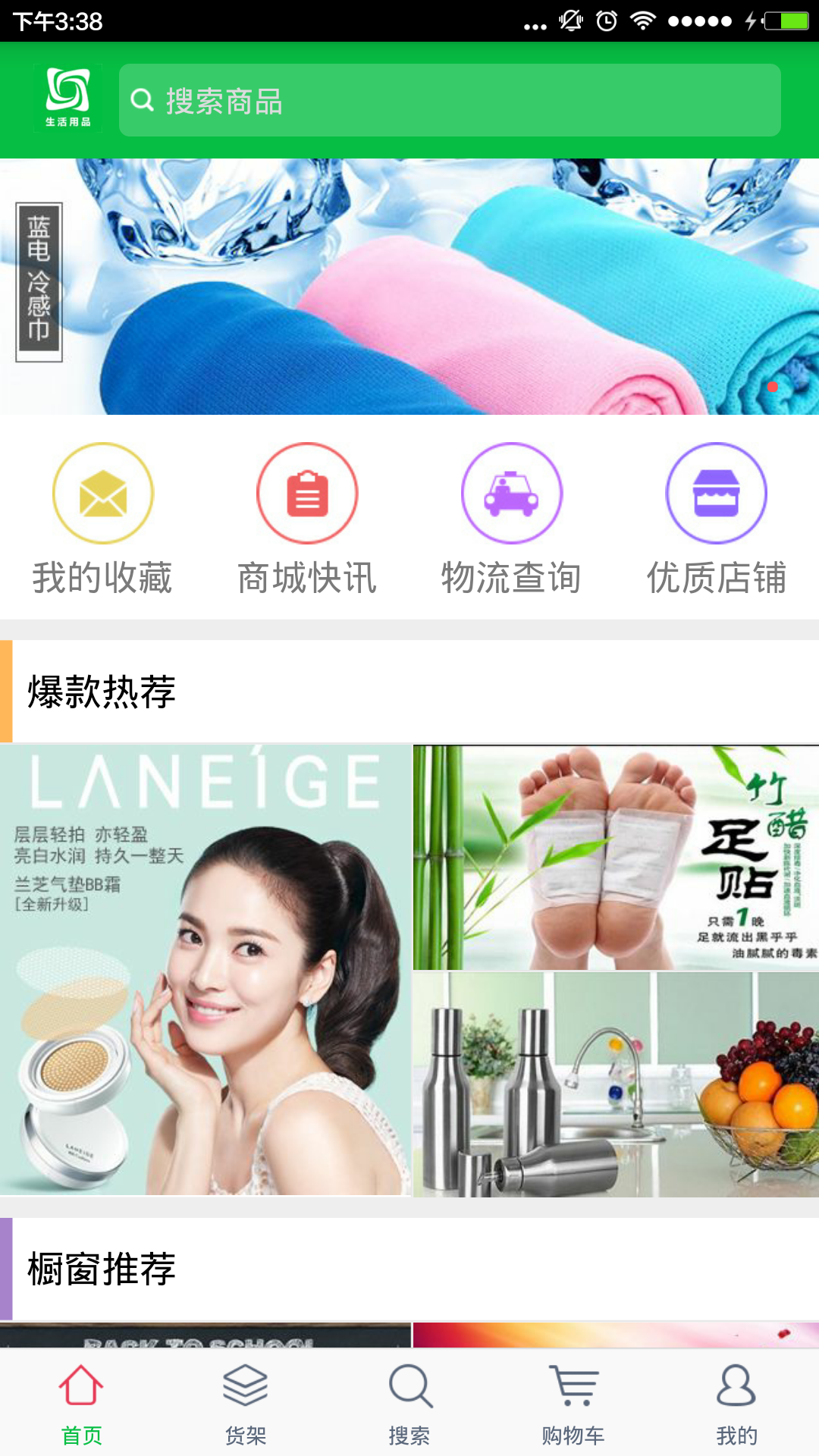The image size is (819, 1456).
Task: Open 优质店铺 quality shops icon
Action: coord(715,492)
